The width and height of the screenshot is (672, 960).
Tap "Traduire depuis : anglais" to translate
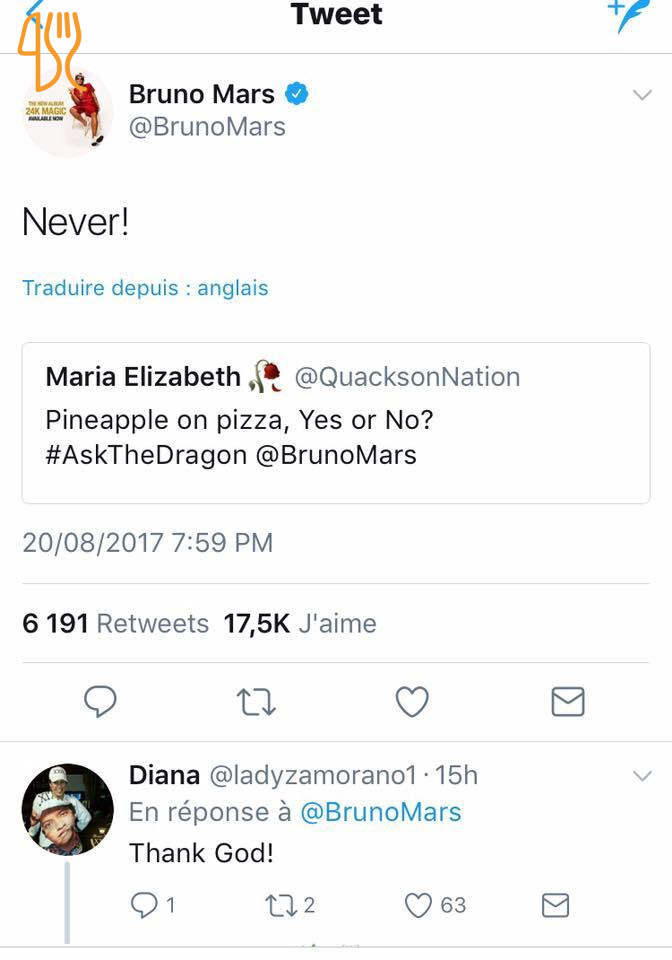coord(145,288)
